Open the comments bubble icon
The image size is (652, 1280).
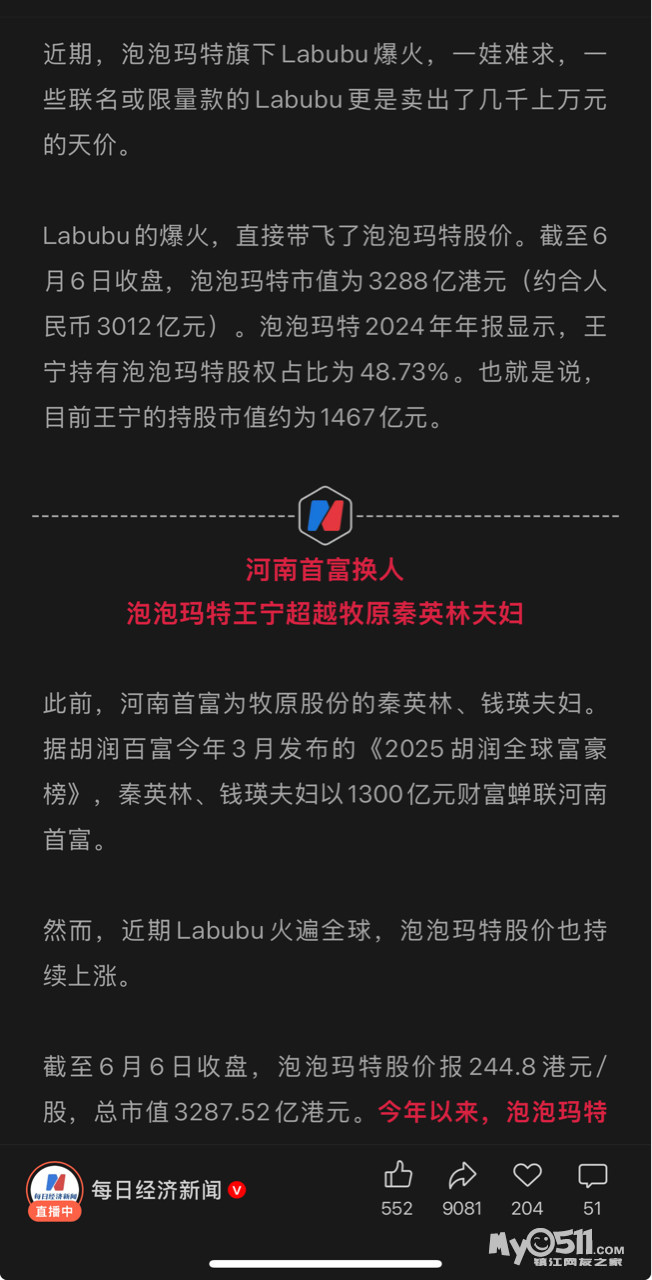[x=593, y=1175]
